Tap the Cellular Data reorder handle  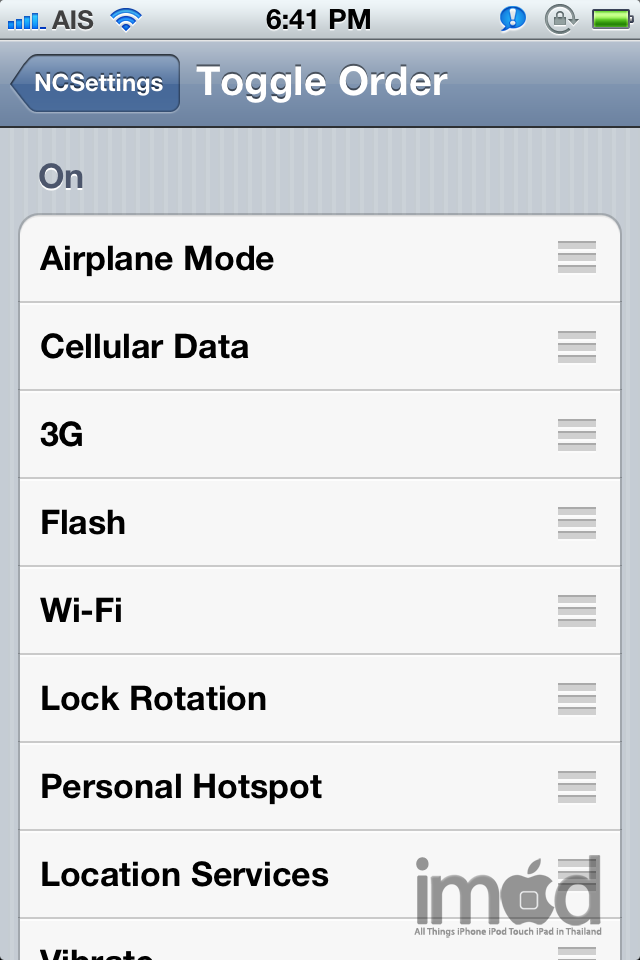(577, 346)
